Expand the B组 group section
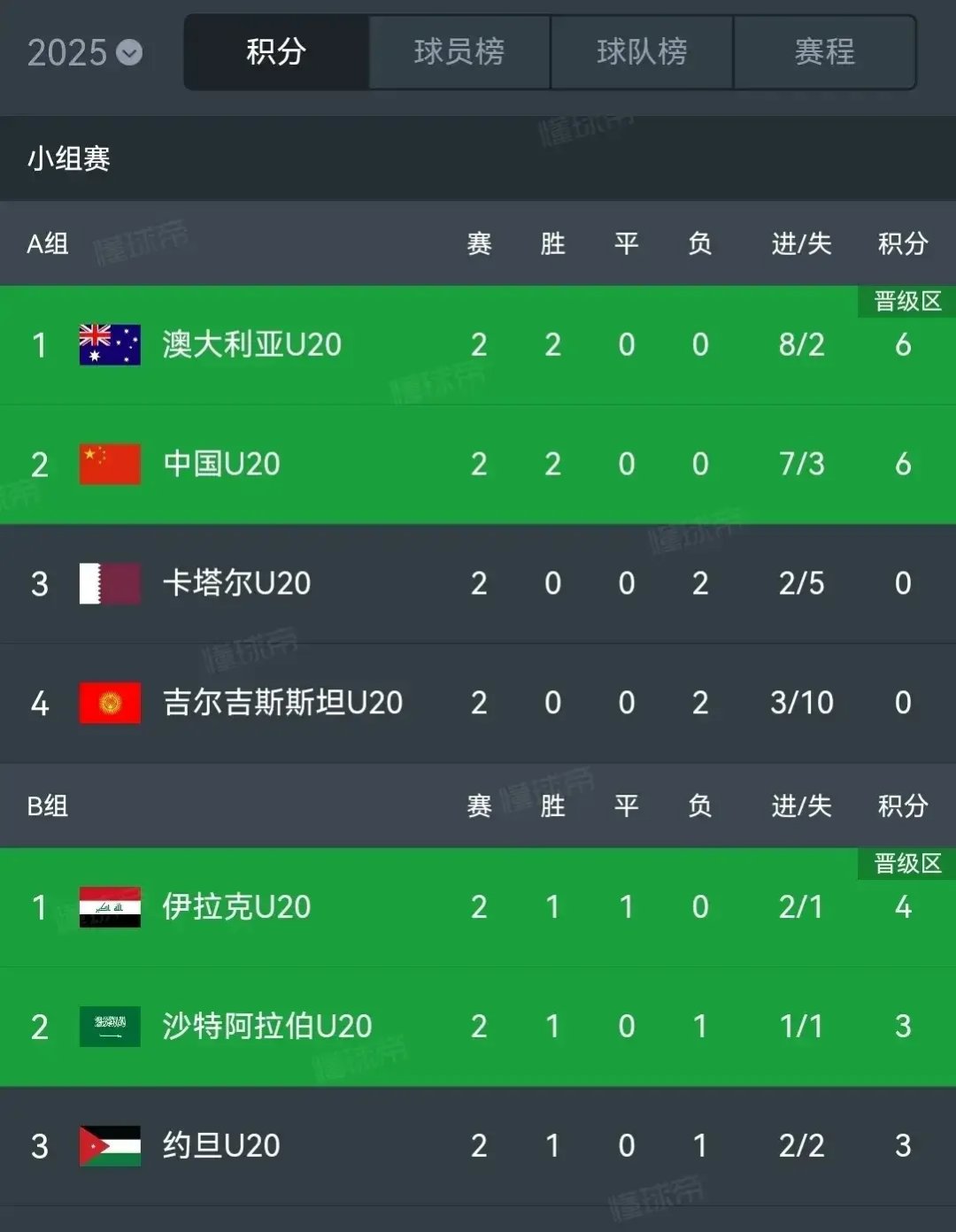Viewport: 956px width, 1232px height. pos(48,806)
